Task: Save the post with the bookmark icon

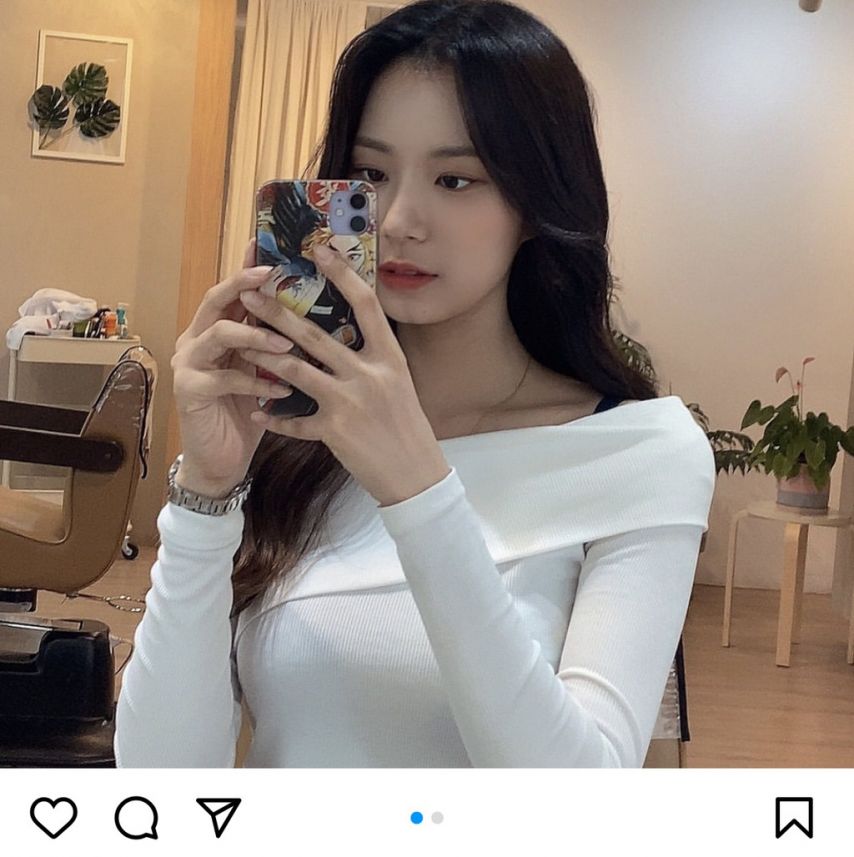Action: pos(794,817)
